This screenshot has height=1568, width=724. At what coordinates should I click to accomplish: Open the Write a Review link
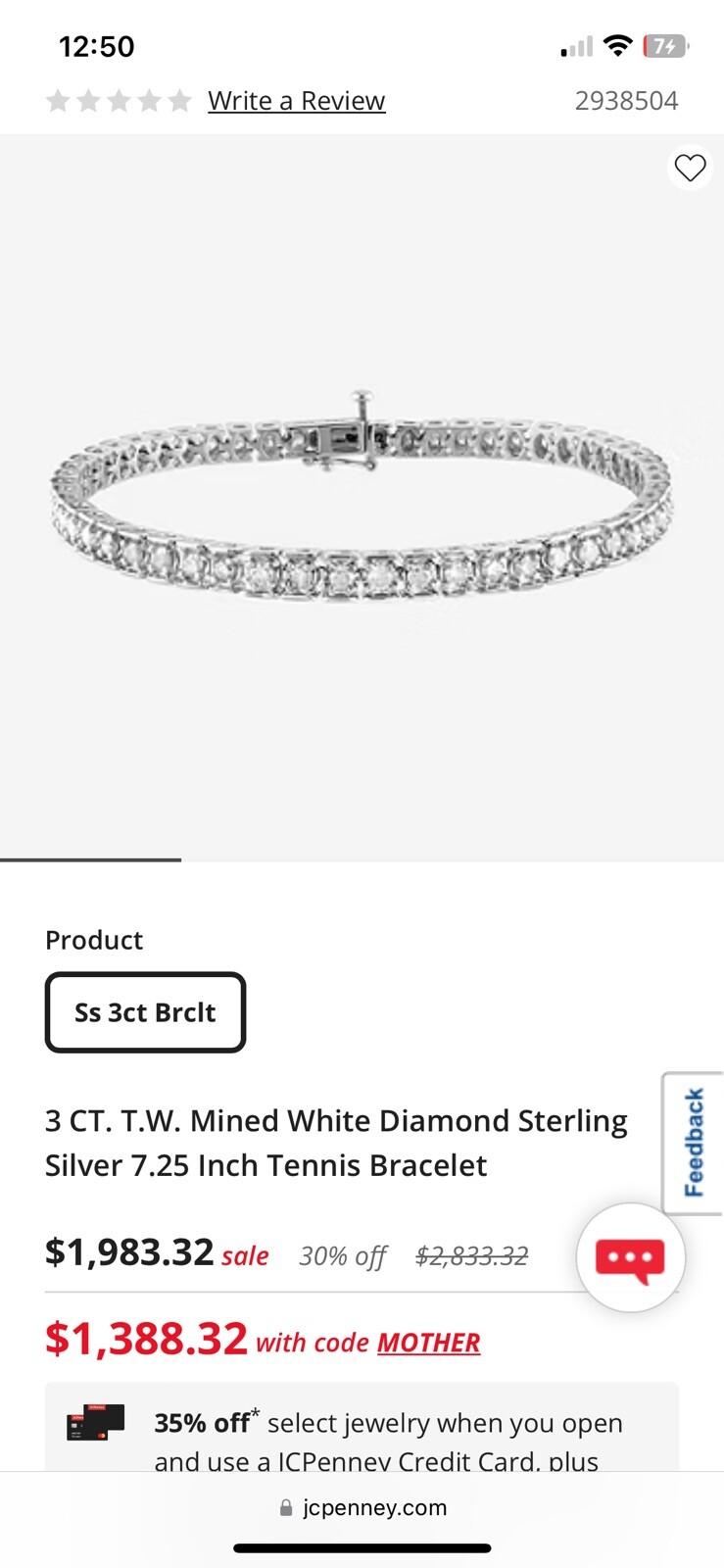pyautogui.click(x=296, y=100)
